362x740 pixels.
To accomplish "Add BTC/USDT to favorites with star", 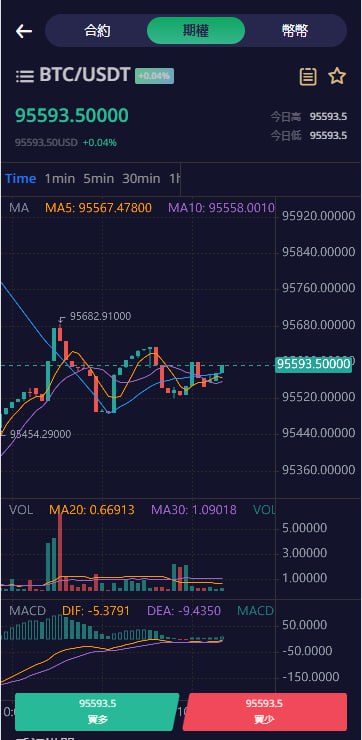I will pyautogui.click(x=337, y=76).
